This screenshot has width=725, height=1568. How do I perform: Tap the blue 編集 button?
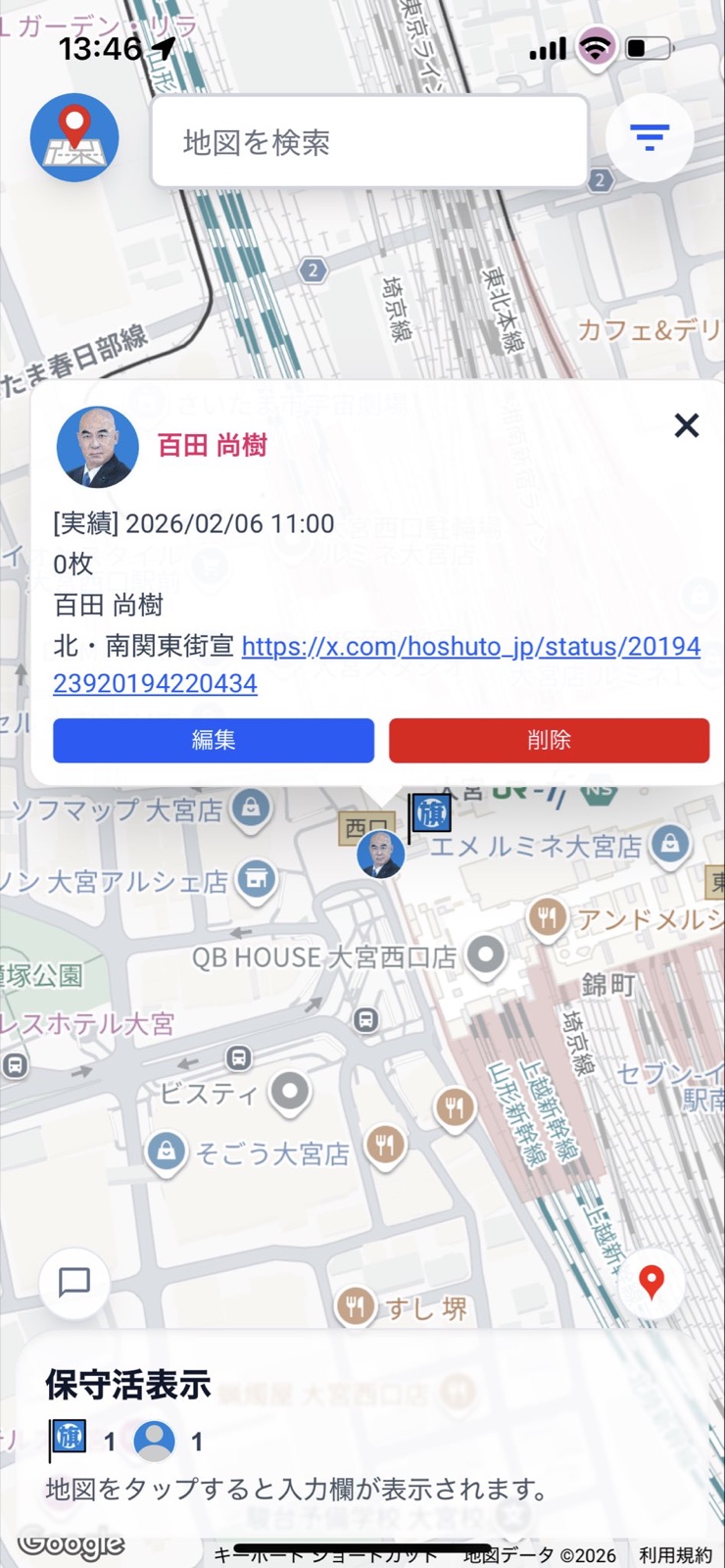point(214,740)
